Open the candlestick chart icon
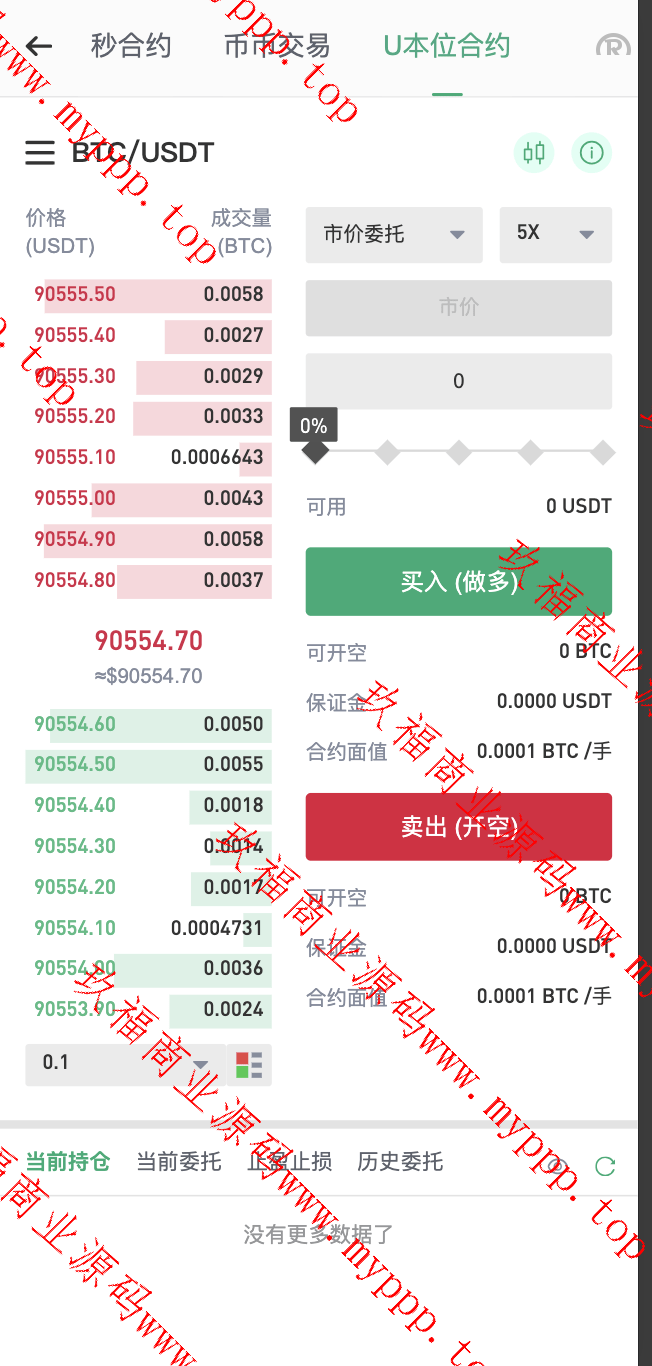652x1366 pixels. 534,153
